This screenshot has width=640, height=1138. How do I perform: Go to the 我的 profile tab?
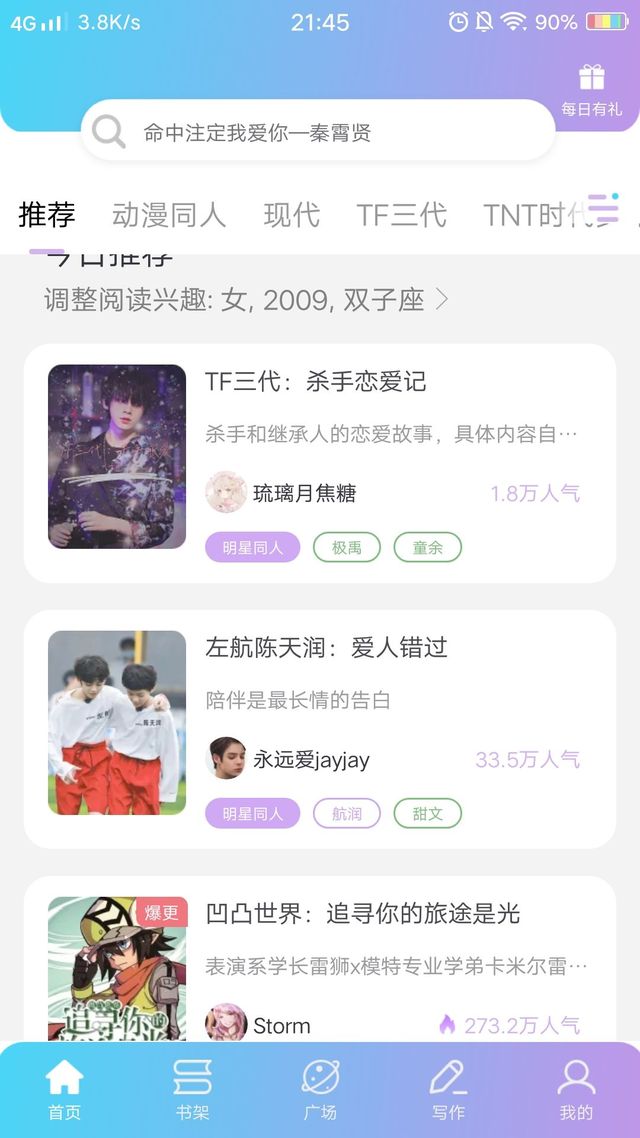576,1090
